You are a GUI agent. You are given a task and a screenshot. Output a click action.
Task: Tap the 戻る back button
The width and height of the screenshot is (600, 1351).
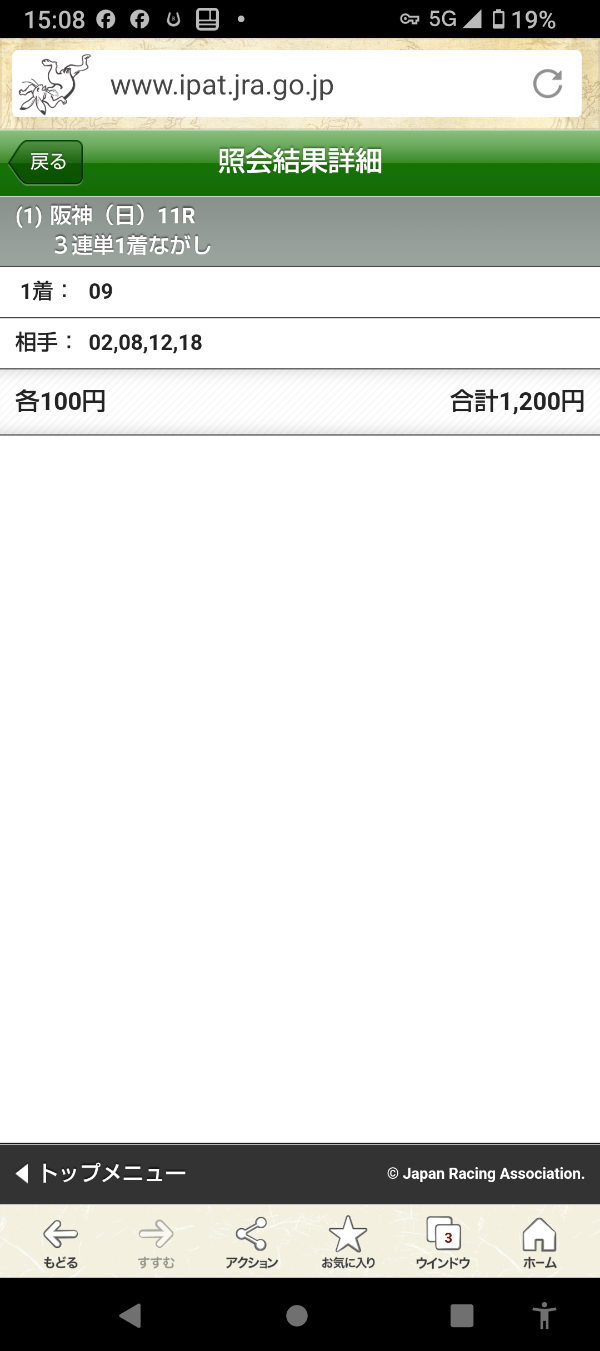[46, 163]
